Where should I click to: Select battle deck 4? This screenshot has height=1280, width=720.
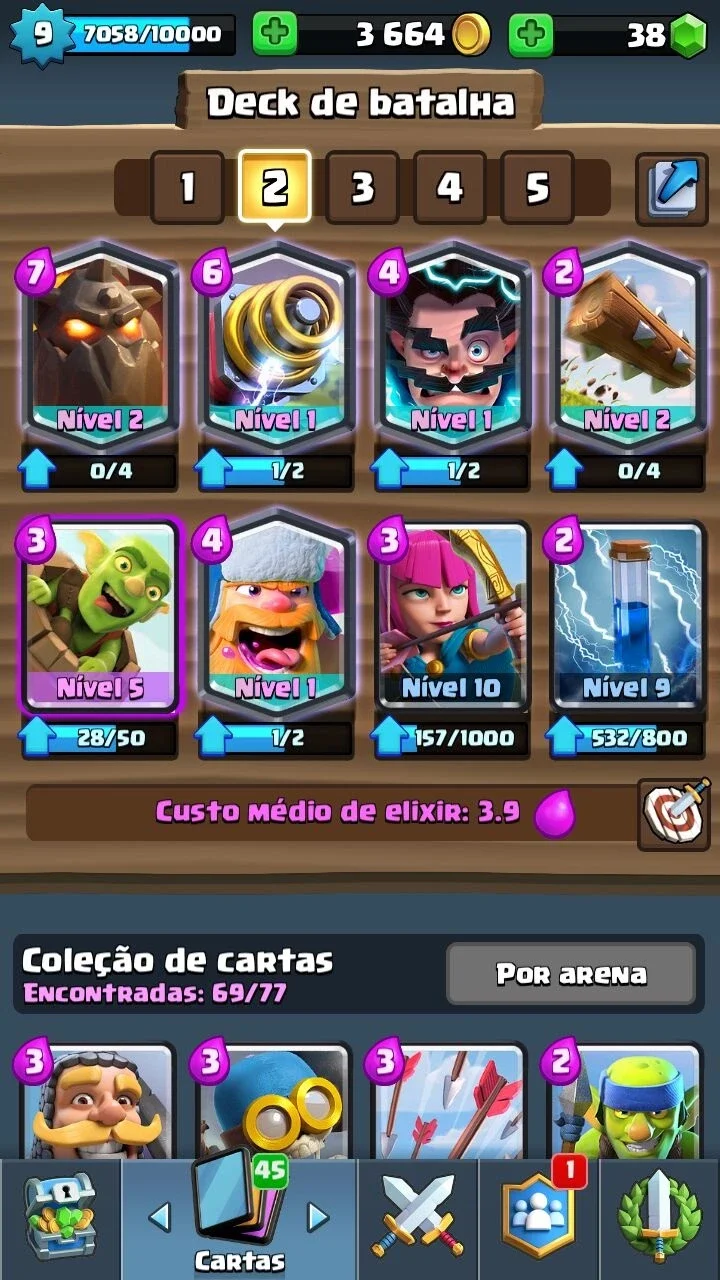[x=450, y=187]
